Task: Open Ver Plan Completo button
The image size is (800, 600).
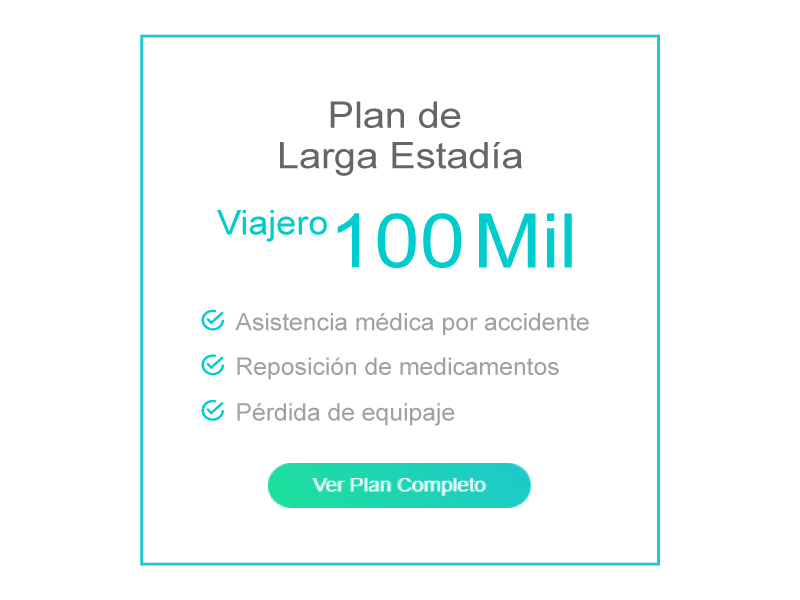Action: tap(399, 486)
